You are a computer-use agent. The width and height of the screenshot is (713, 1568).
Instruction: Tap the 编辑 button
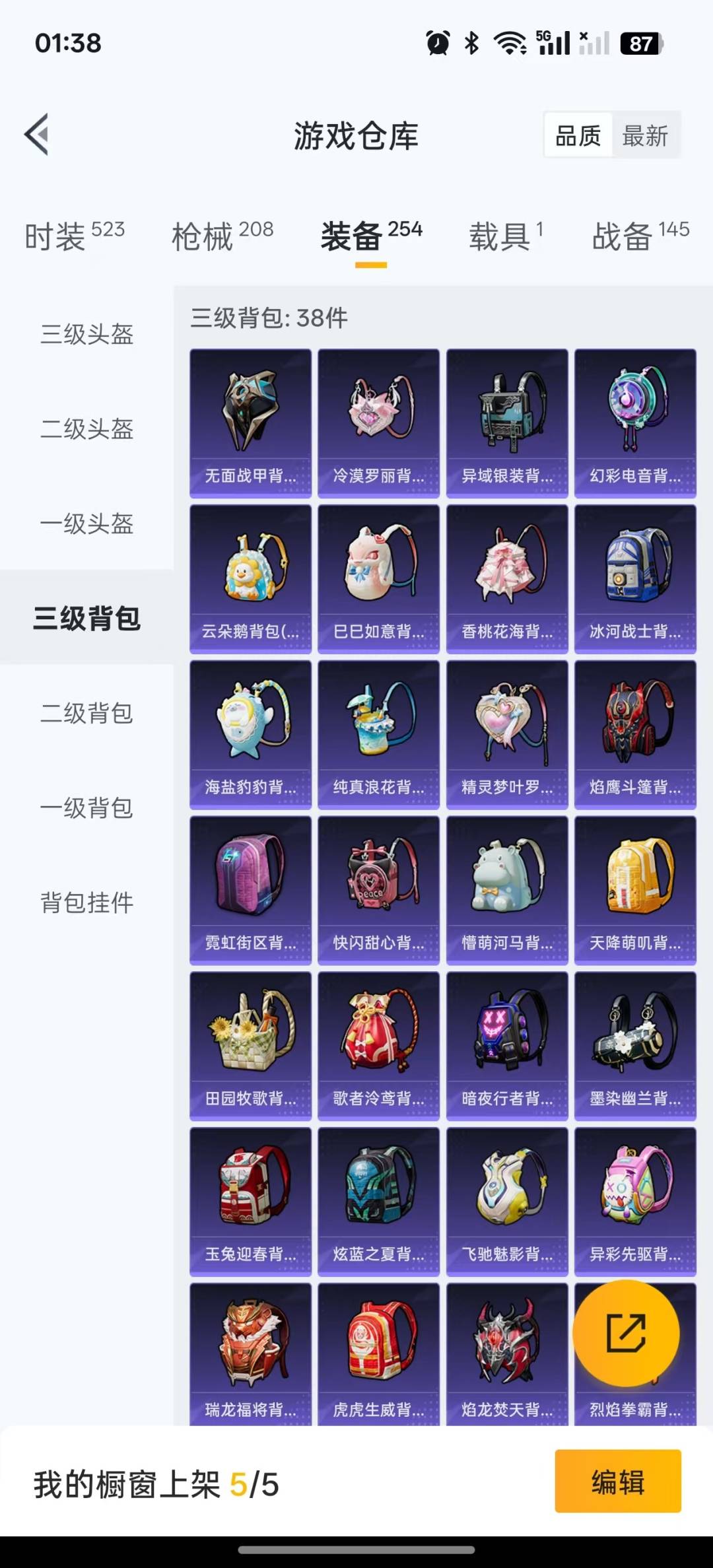coord(618,1481)
